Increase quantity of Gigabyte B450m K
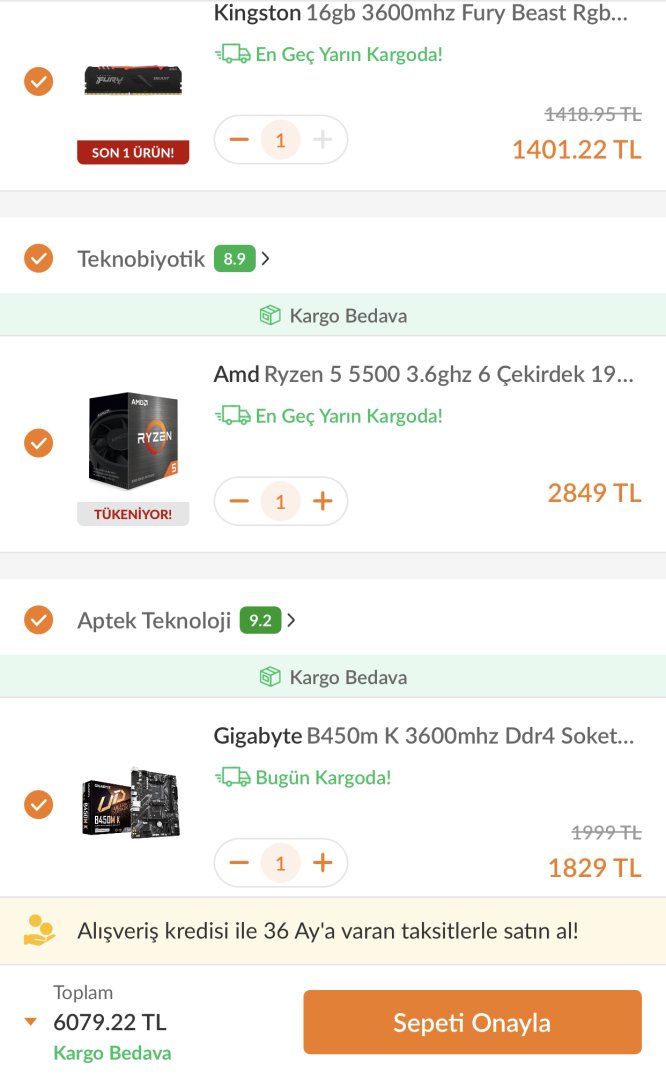This screenshot has height=1080, width=666. 322,862
